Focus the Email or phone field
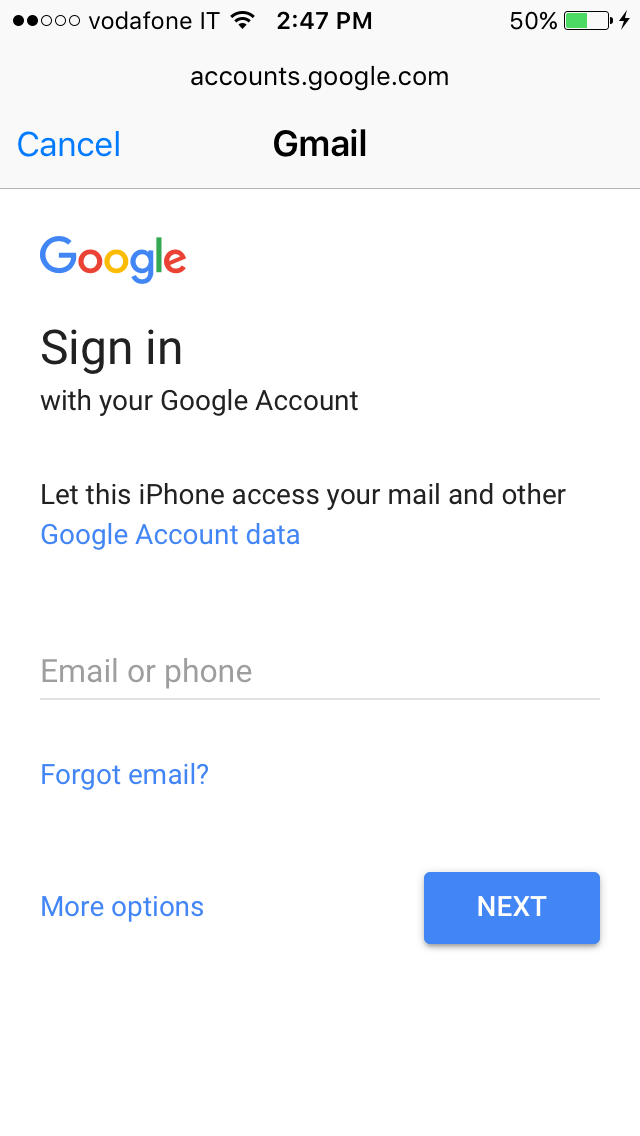 click(320, 672)
